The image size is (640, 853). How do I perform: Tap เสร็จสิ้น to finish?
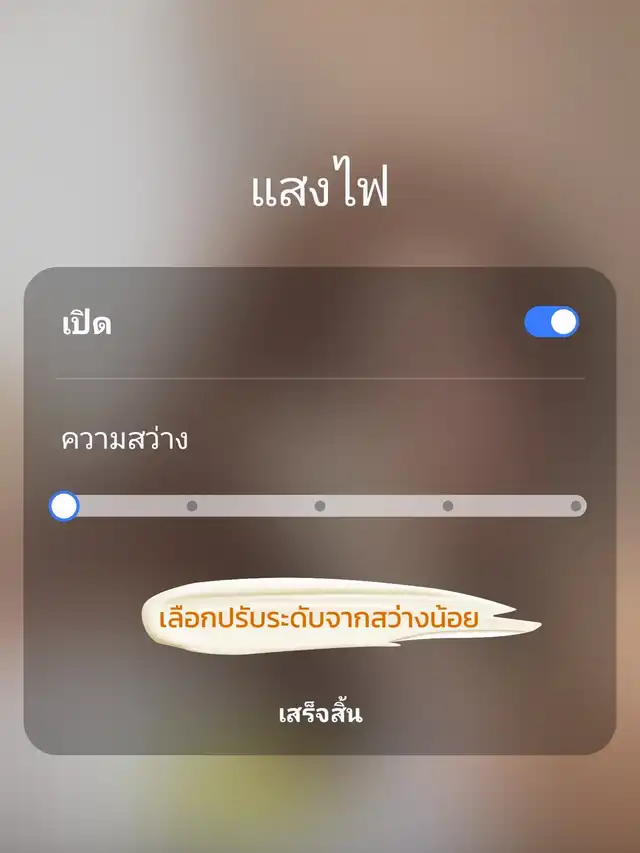(x=320, y=714)
